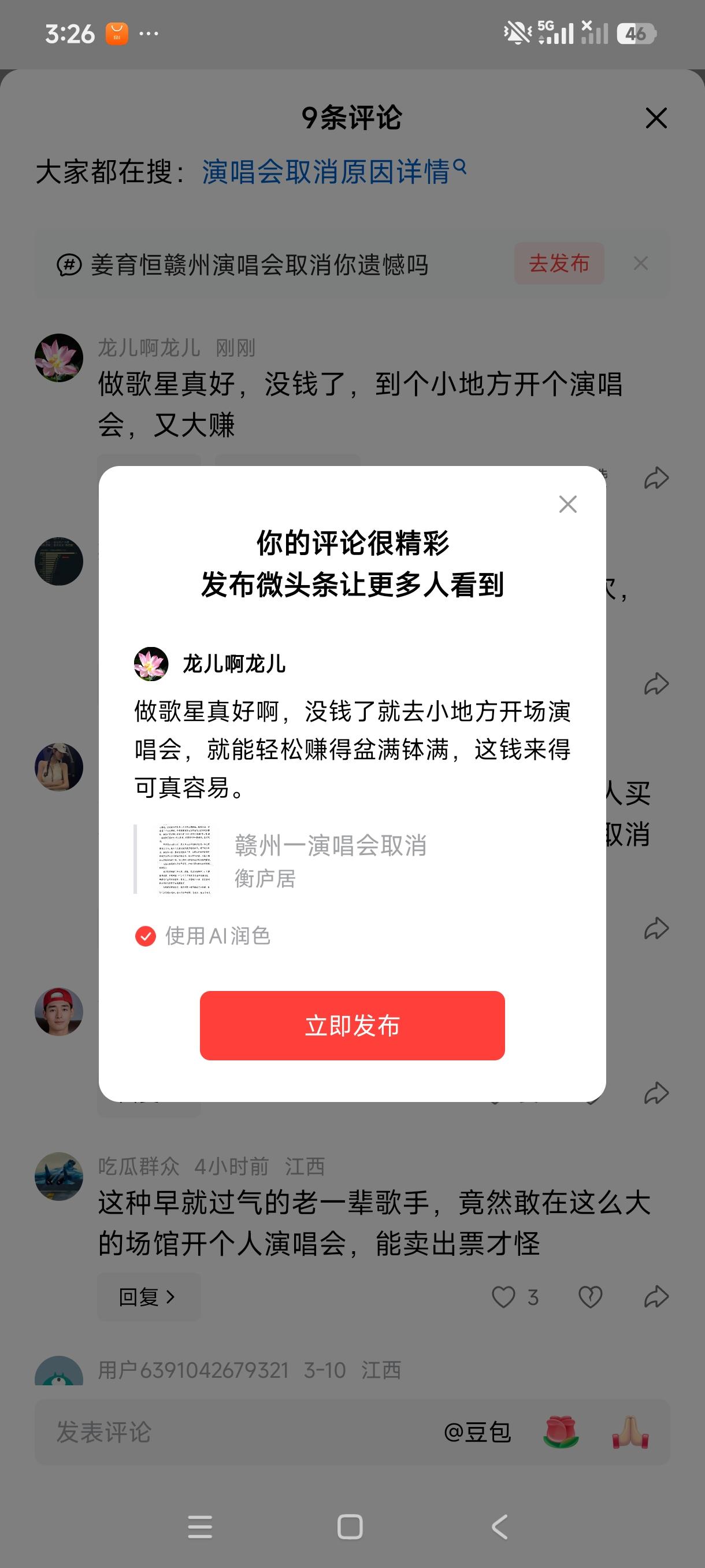Expand replies via 回复 under 吃瓜群众's comment
This screenshot has width=705, height=1568.
tap(148, 1296)
